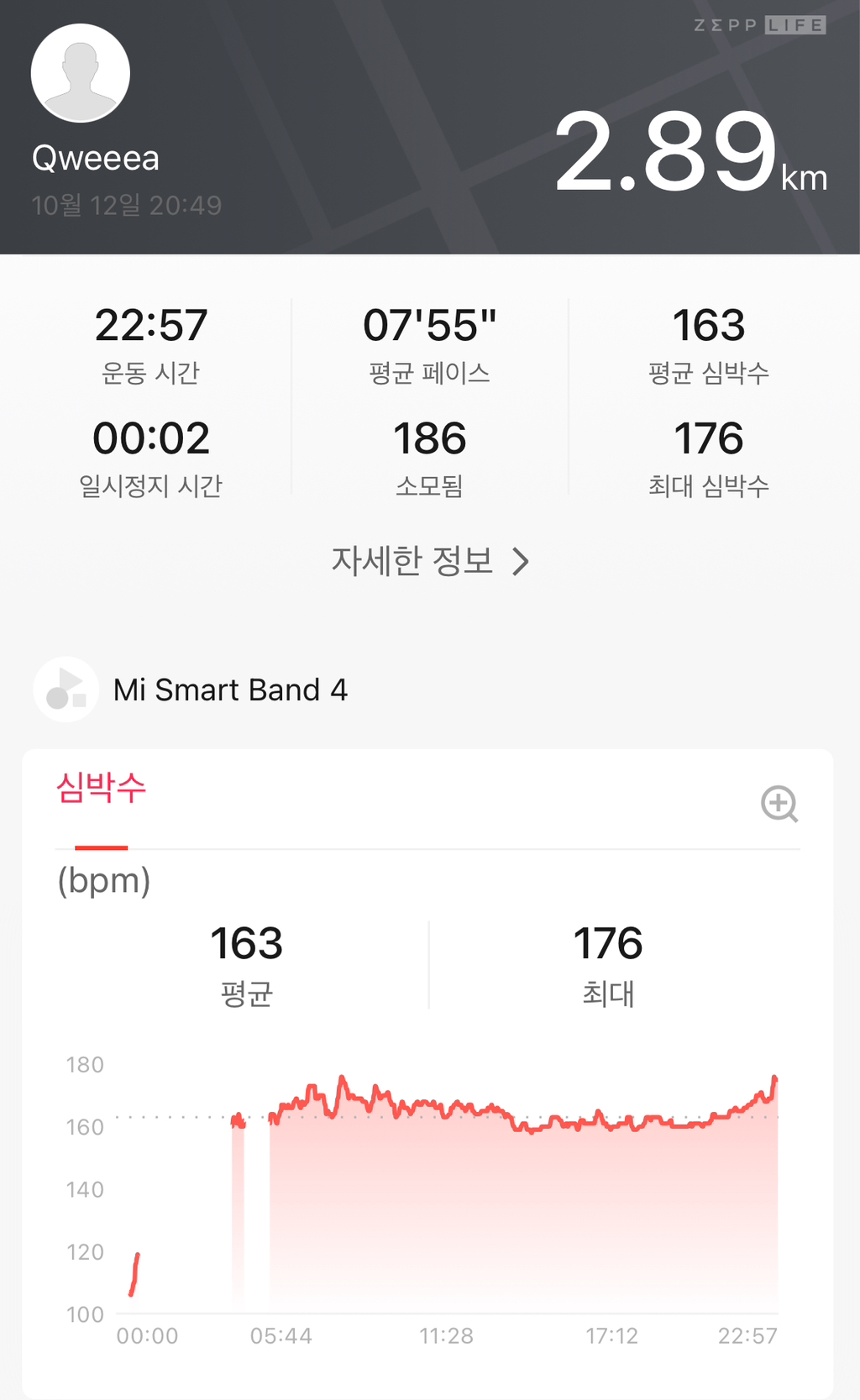Select the 운동 시간 stat value
This screenshot has width=860, height=1400.
150,326
